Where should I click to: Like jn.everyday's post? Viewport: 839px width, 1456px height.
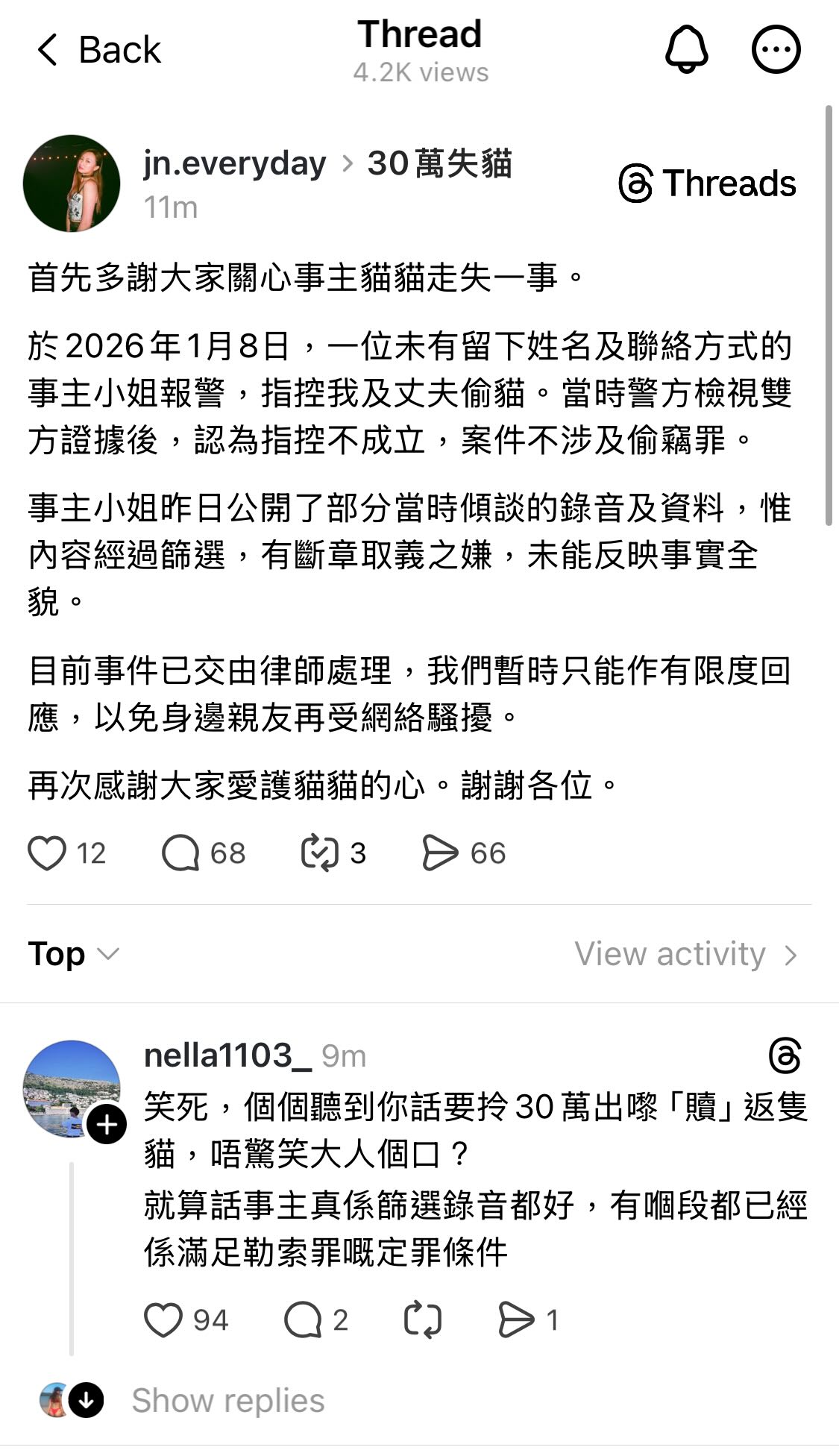47,853
